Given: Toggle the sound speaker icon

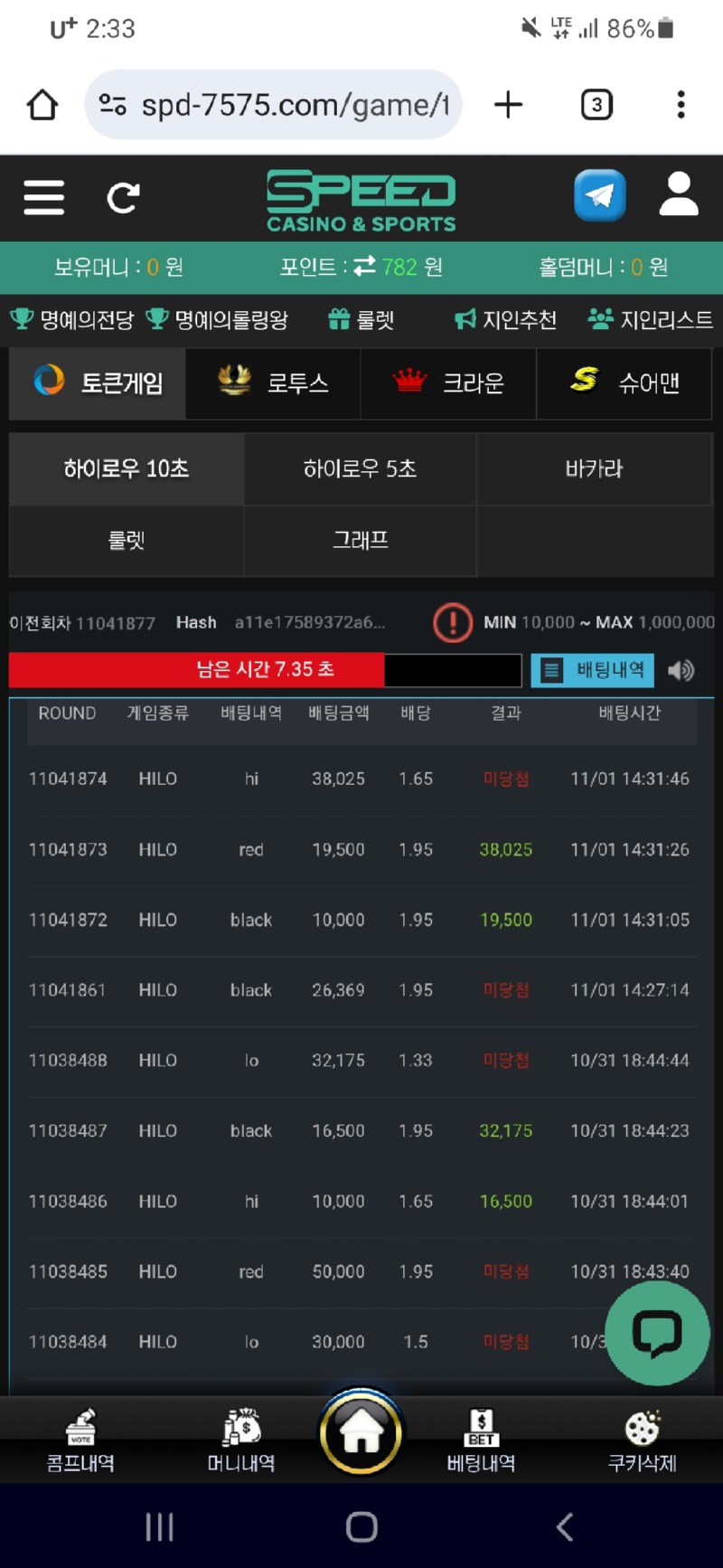Looking at the screenshot, I should pyautogui.click(x=681, y=670).
